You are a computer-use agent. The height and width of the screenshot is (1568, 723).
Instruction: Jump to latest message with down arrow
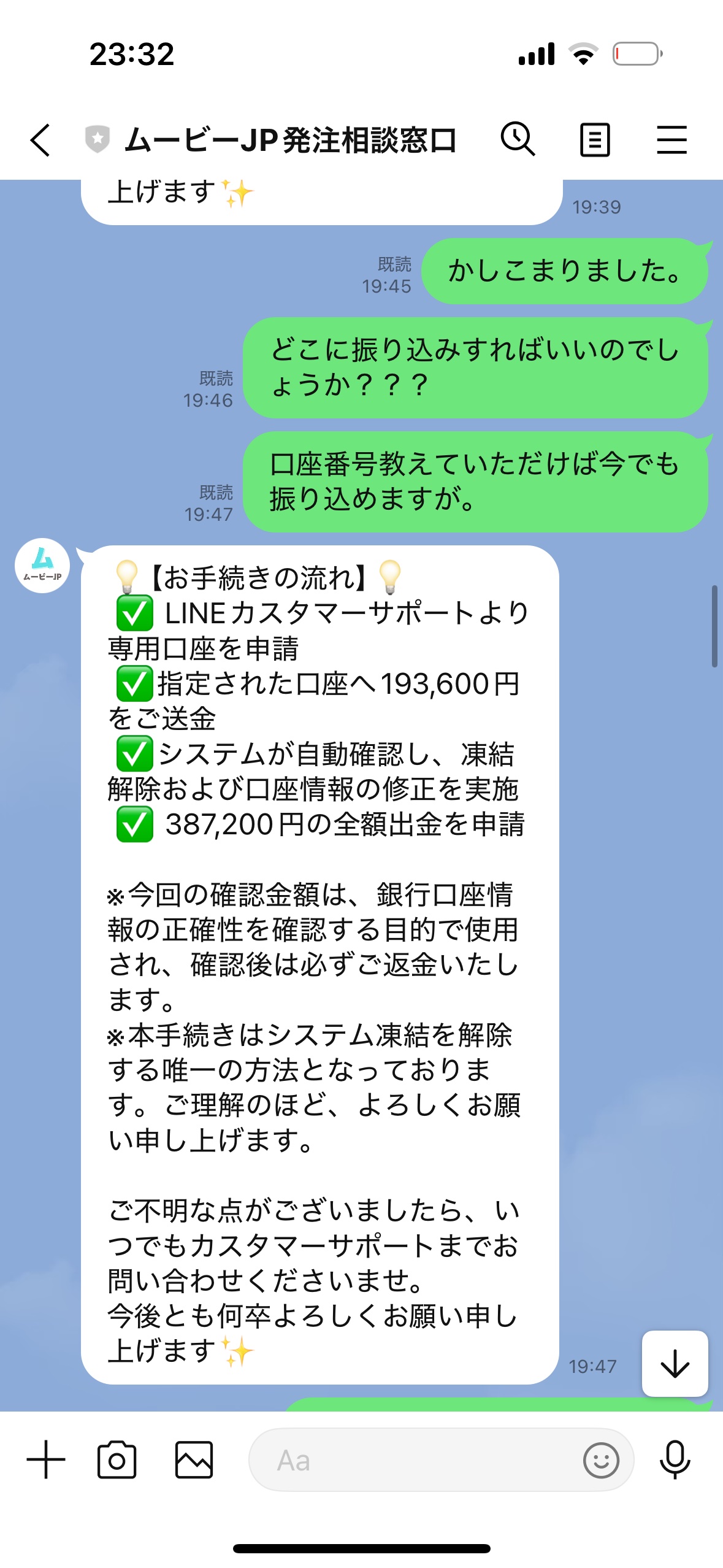[x=675, y=1364]
